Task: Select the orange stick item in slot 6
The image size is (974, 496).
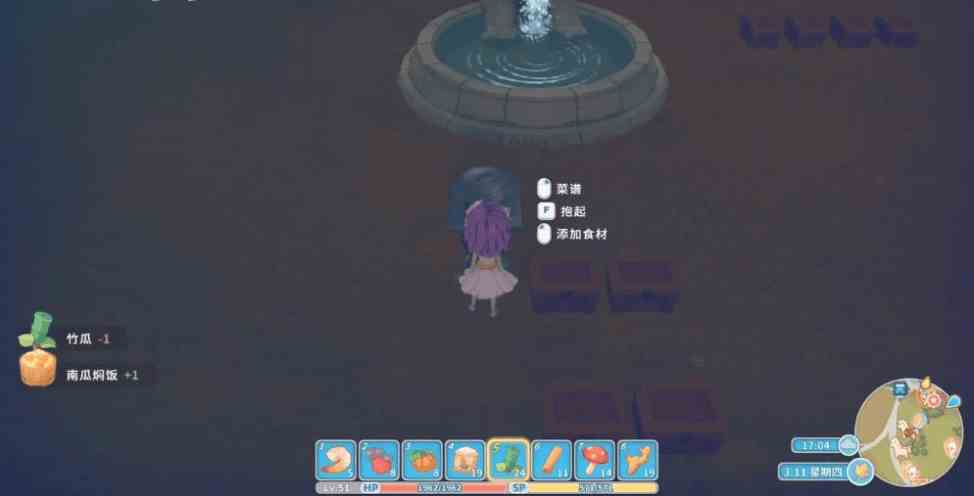Action: point(551,460)
